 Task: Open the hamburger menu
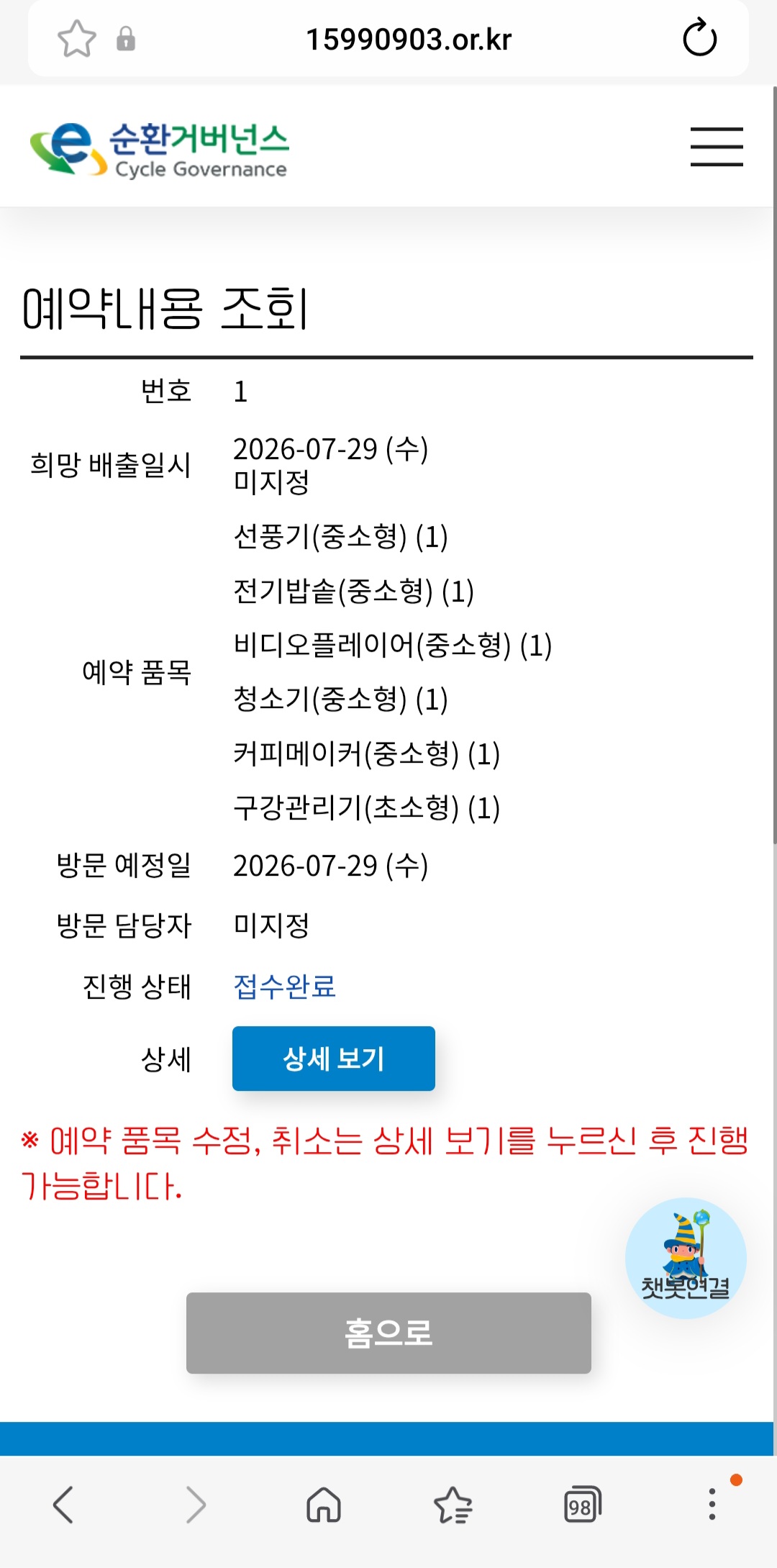[717, 147]
